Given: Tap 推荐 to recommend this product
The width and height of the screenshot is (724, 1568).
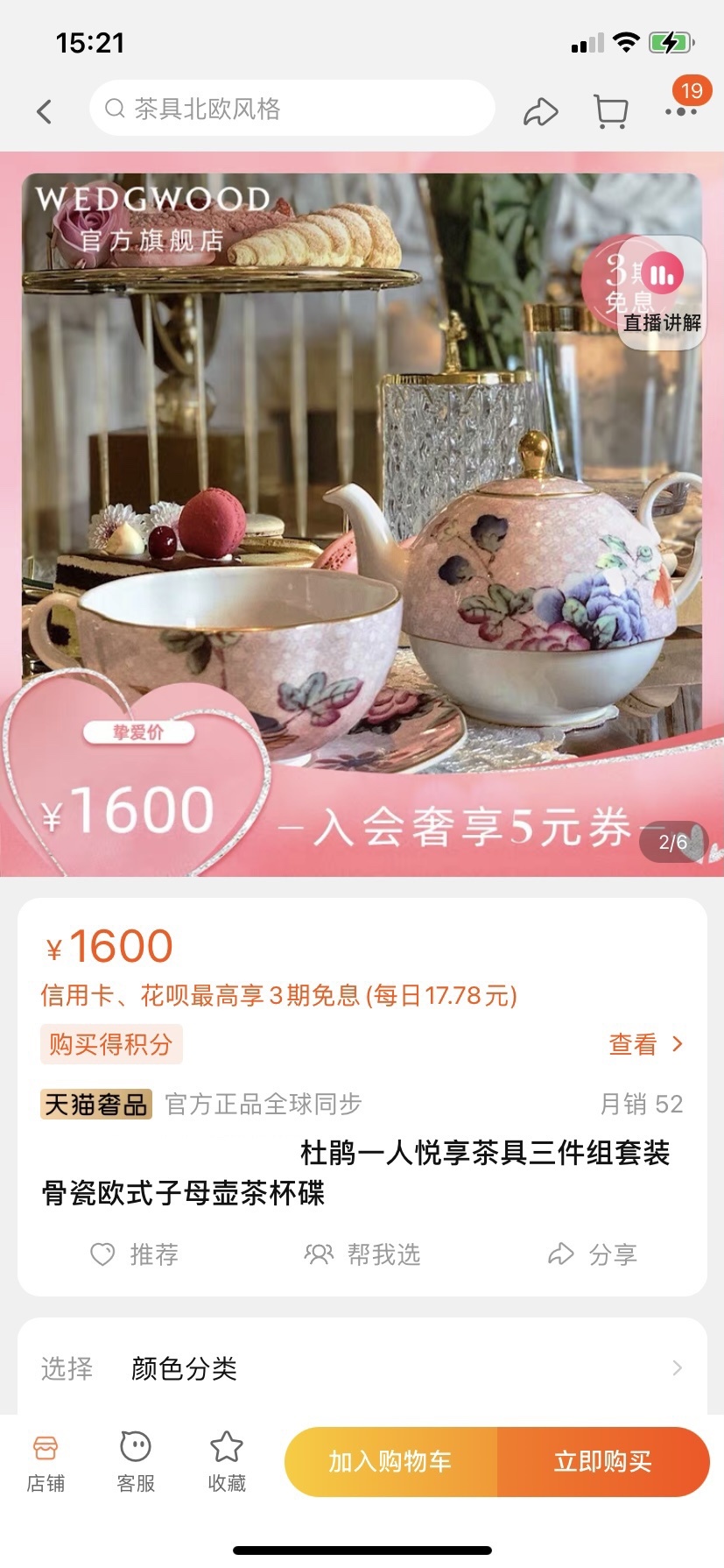Looking at the screenshot, I should pyautogui.click(x=135, y=1254).
